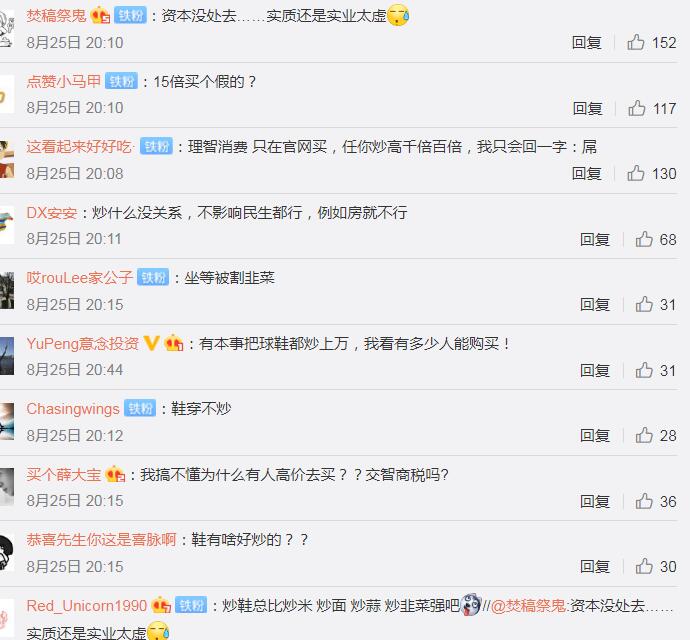Like the comment by 这看起来好好吃
This screenshot has width=690, height=640.
tap(636, 174)
